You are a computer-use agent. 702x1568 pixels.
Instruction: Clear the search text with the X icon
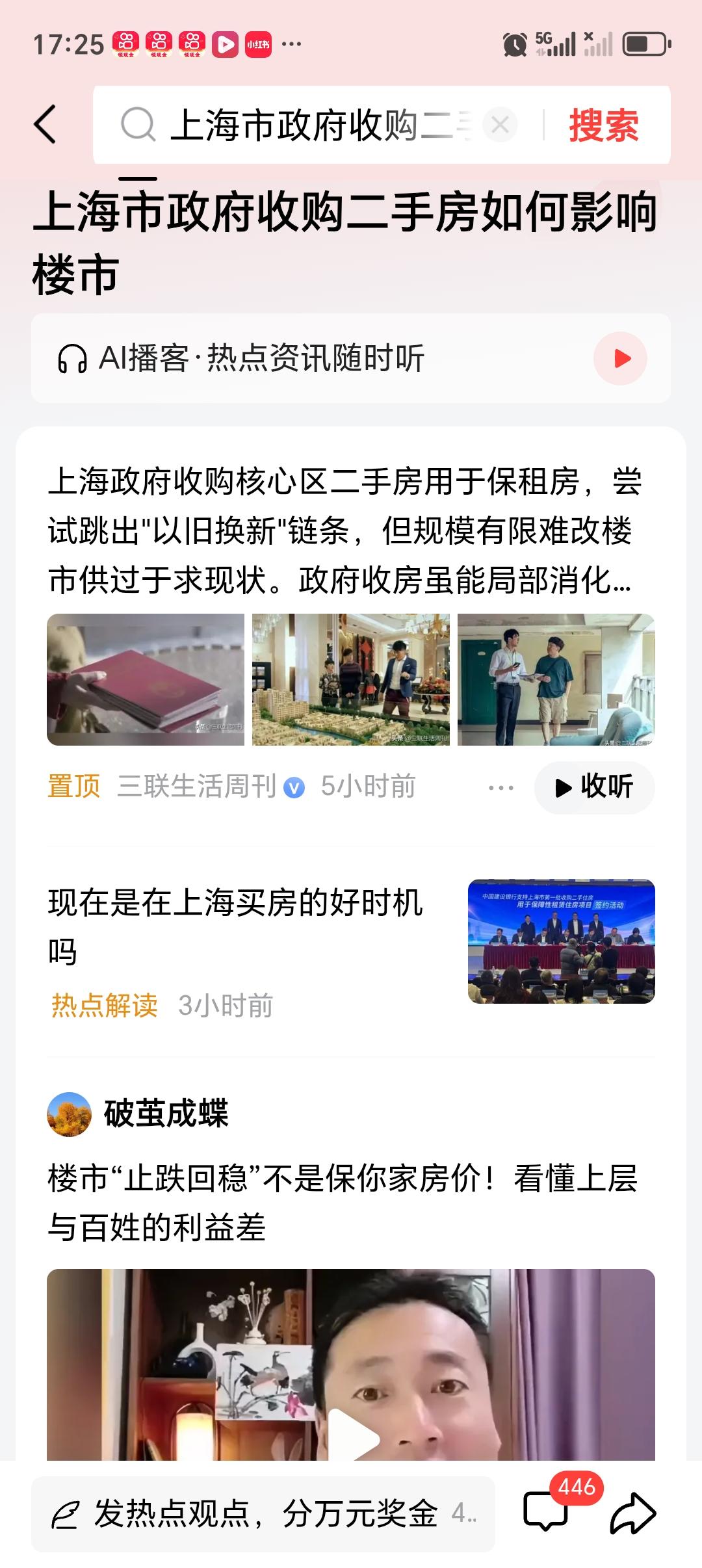499,125
